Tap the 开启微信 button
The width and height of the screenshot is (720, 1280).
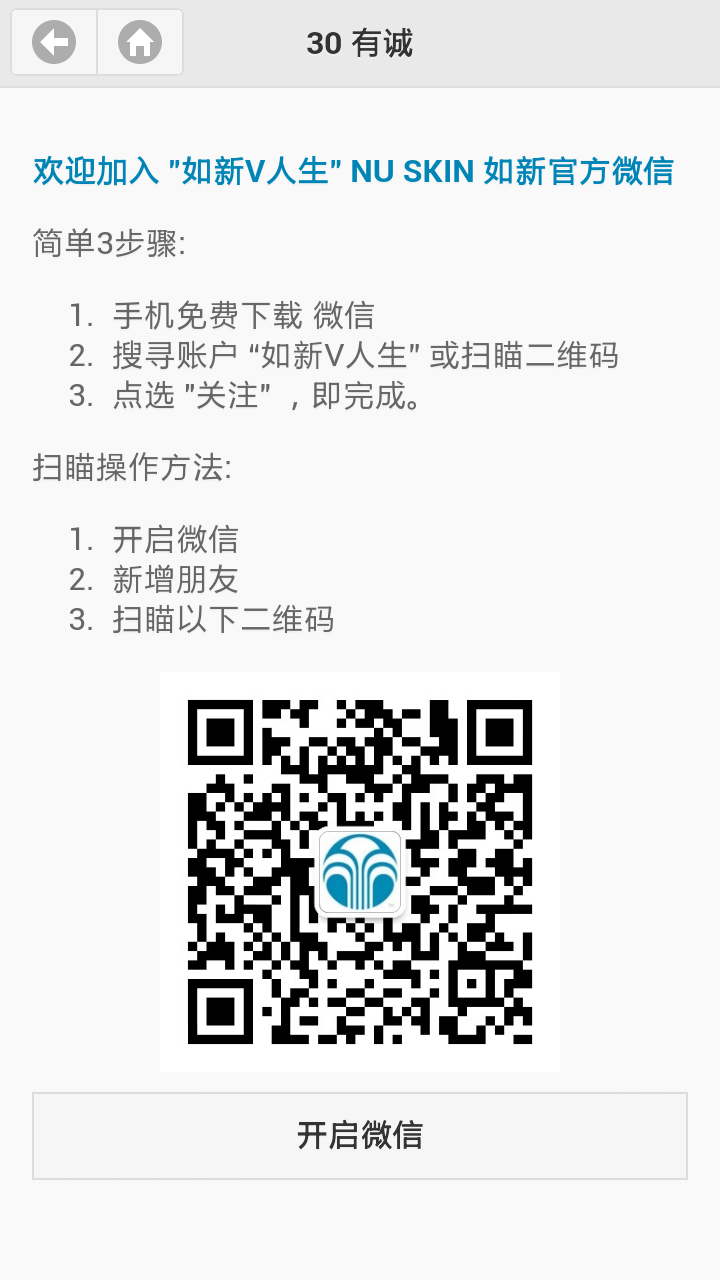360,1136
